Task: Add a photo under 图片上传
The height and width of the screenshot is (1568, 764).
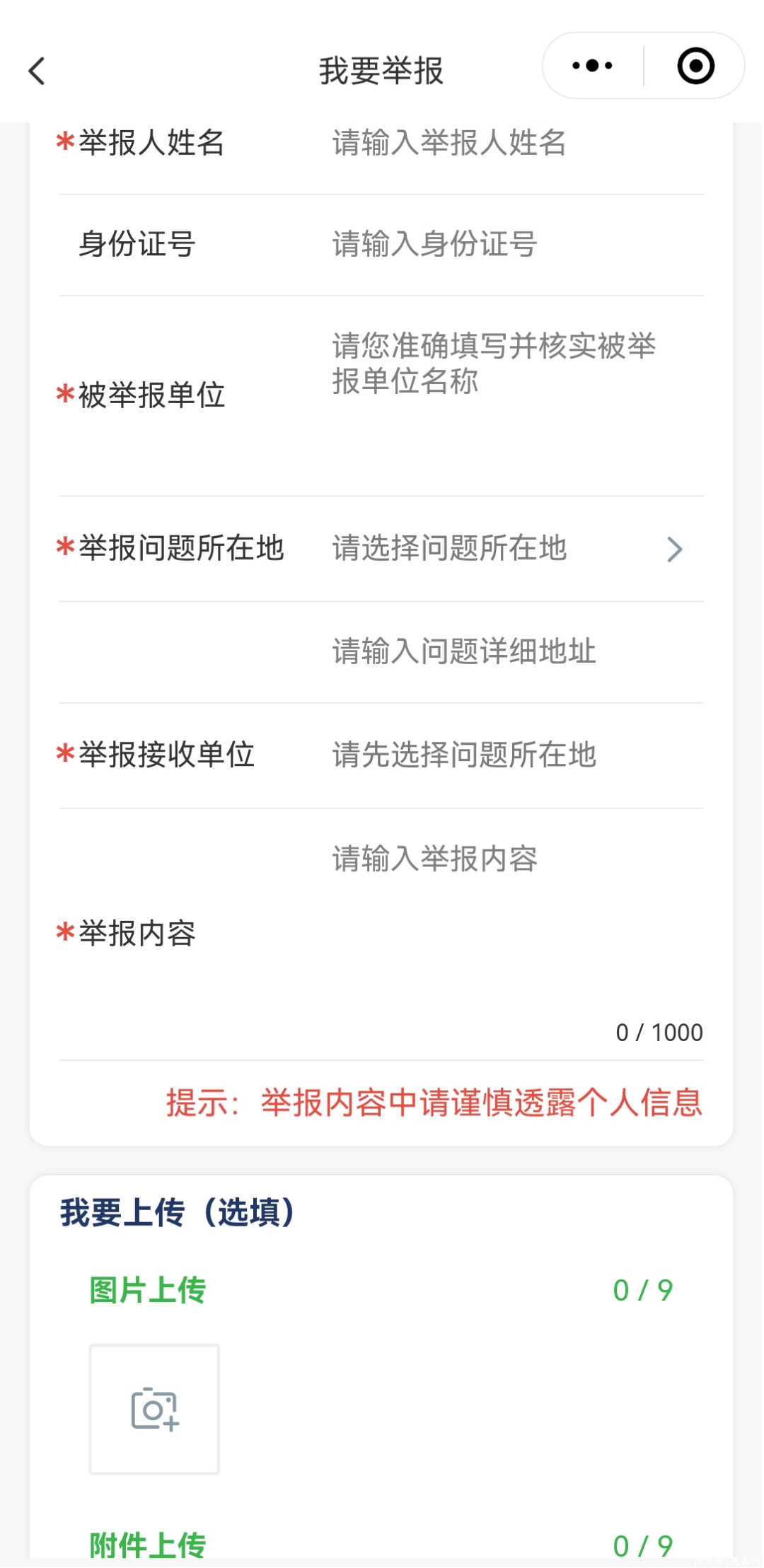Action: (x=154, y=1409)
